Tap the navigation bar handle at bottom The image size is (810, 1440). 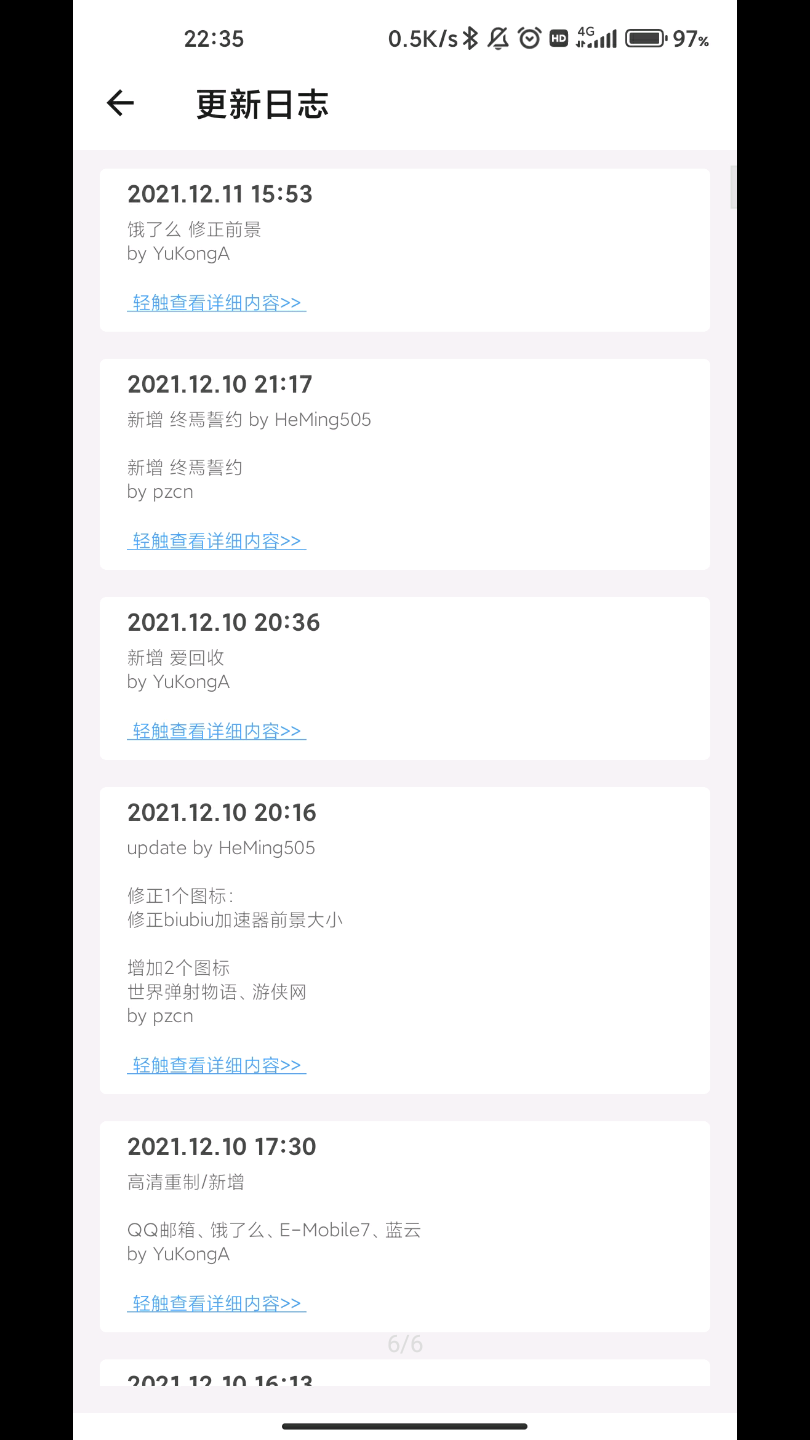(x=404, y=1426)
